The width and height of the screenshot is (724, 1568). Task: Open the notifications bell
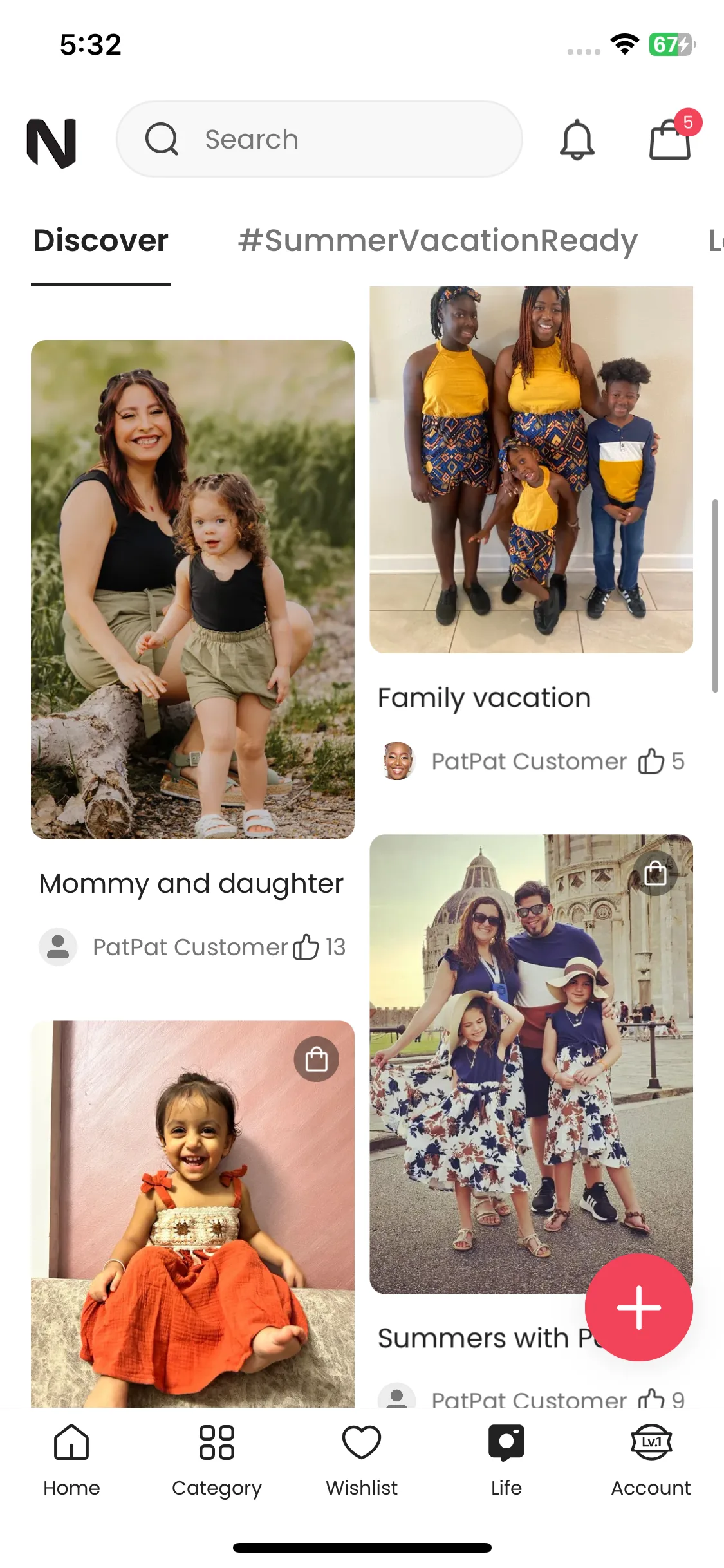[577, 139]
